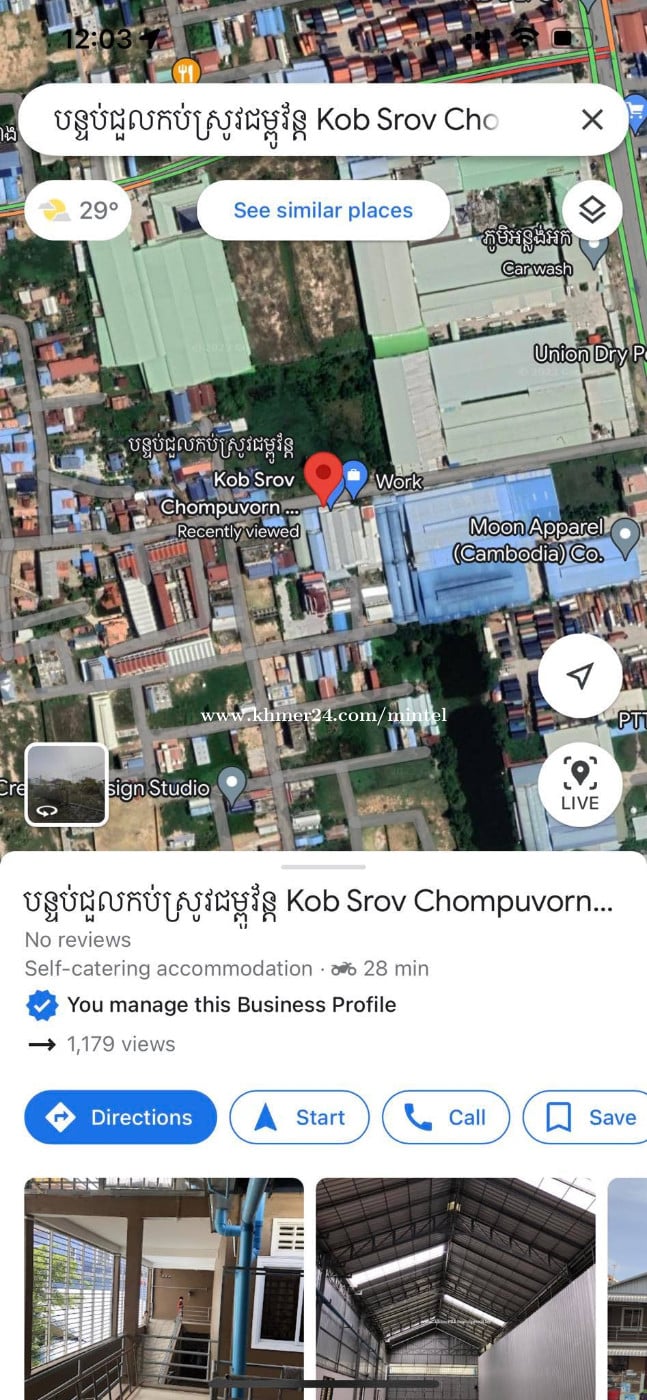Launch Live View mode
This screenshot has width=647, height=1400.
pyautogui.click(x=580, y=785)
